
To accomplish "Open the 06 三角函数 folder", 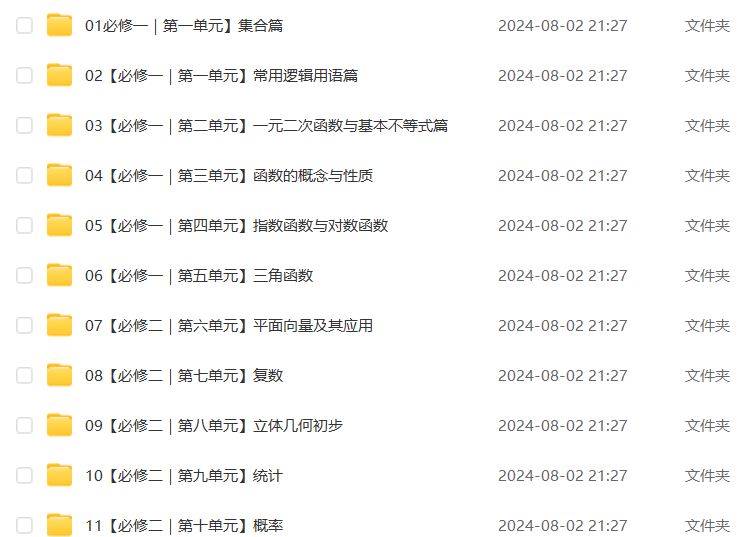I will click(x=198, y=275).
